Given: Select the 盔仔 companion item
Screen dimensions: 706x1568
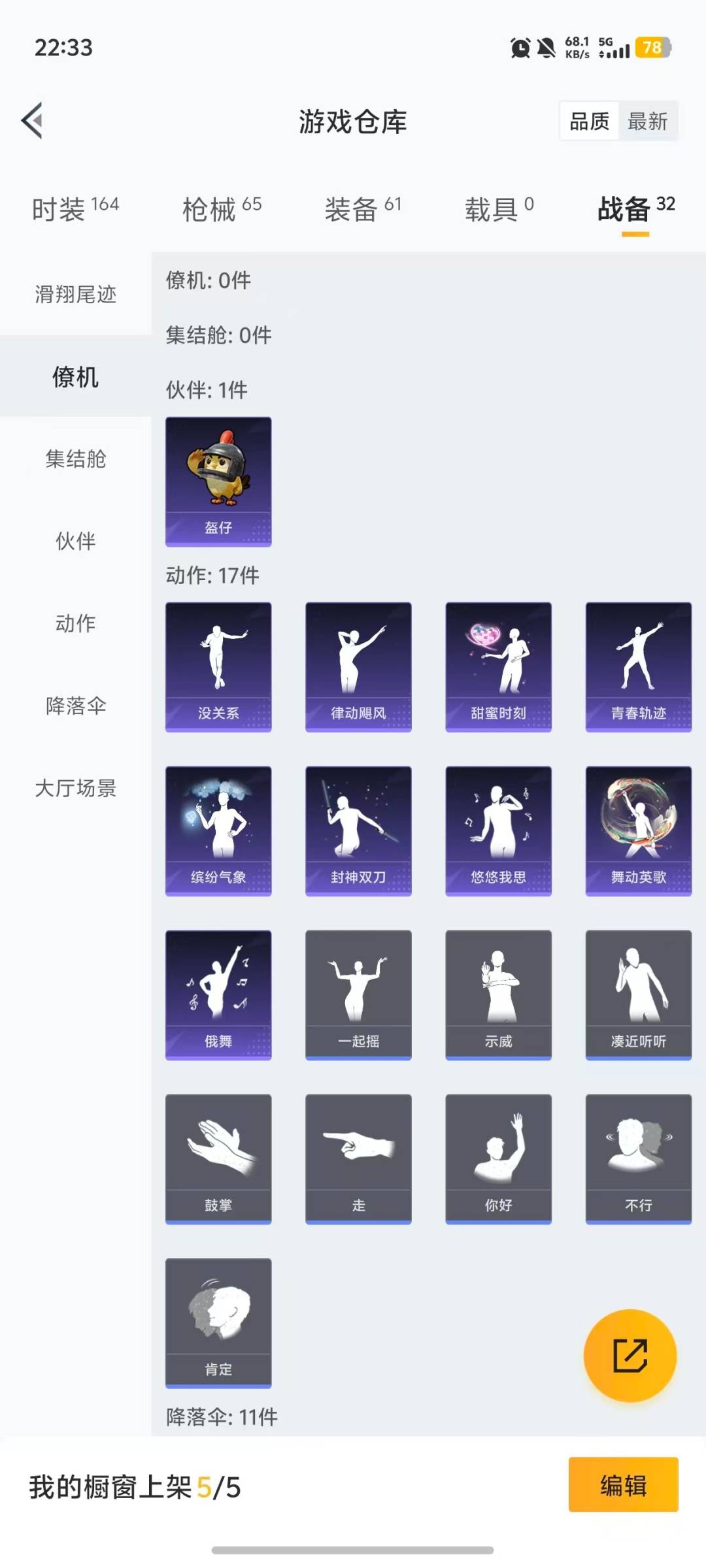Looking at the screenshot, I should (218, 482).
